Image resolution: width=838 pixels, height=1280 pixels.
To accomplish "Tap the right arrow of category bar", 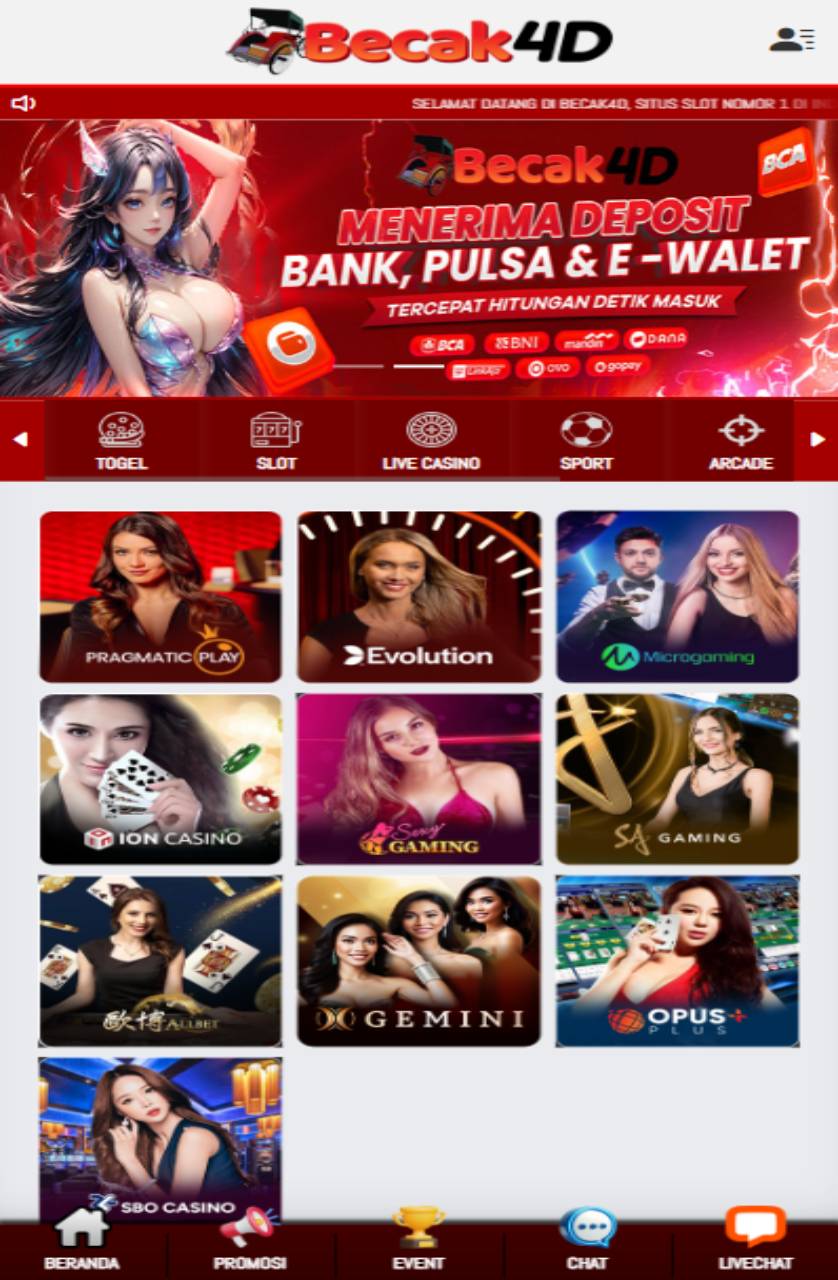I will (817, 439).
